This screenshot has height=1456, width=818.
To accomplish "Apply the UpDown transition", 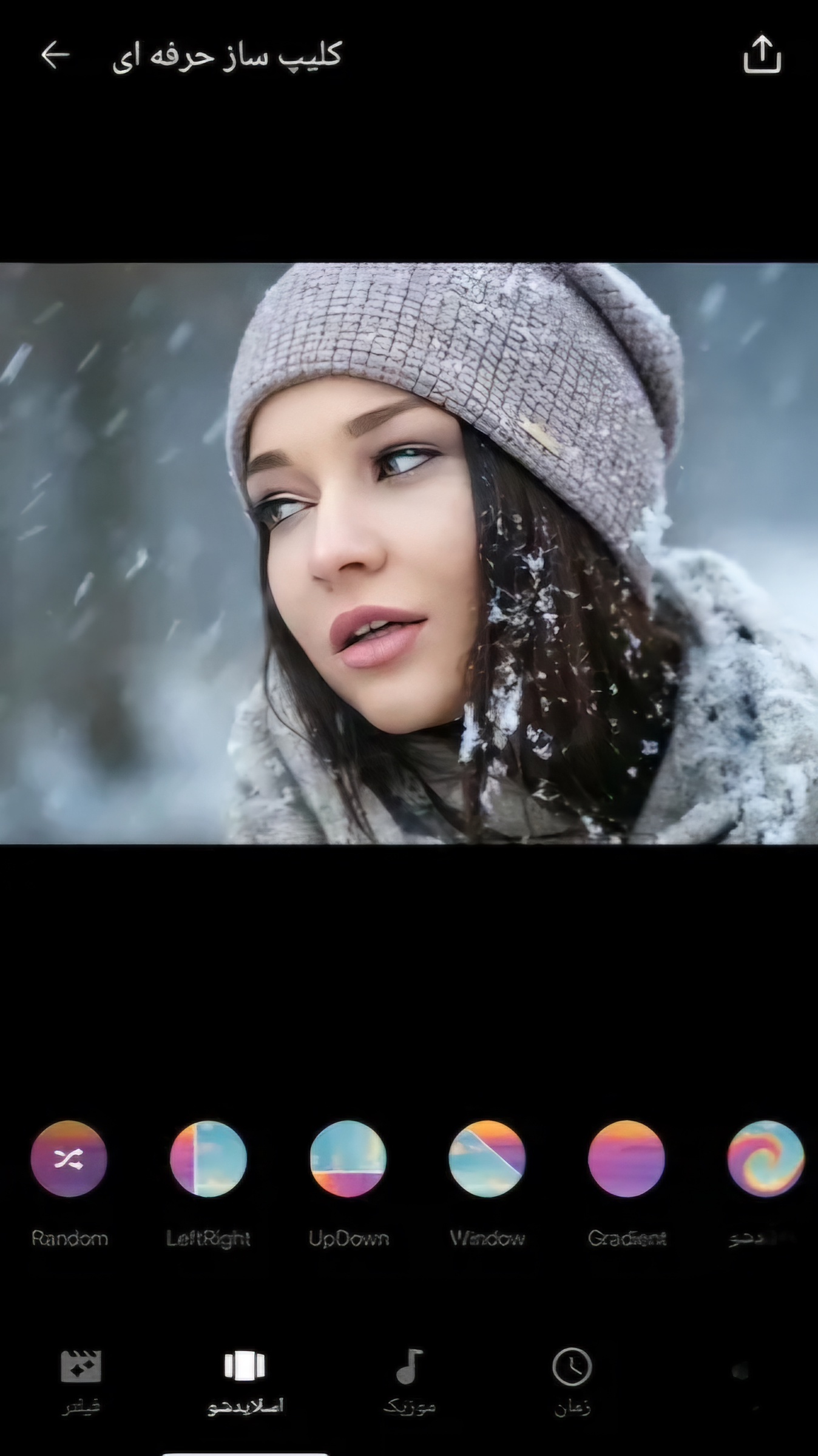I will [348, 1159].
